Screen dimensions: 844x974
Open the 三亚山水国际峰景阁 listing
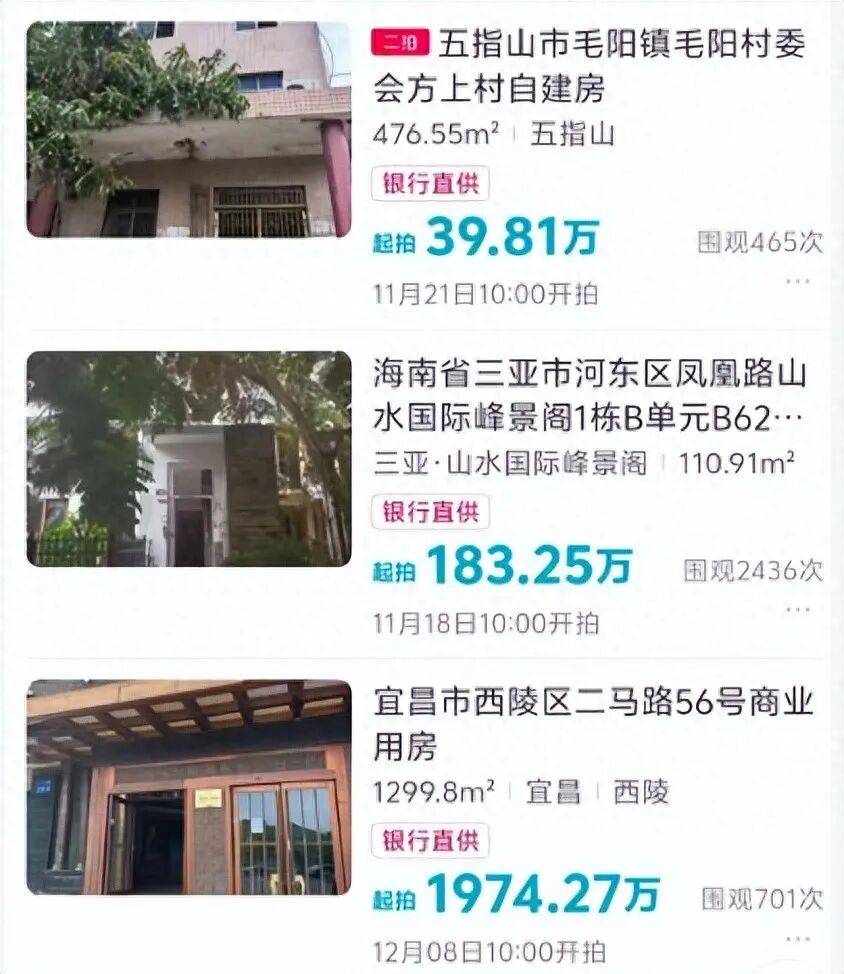588,397
